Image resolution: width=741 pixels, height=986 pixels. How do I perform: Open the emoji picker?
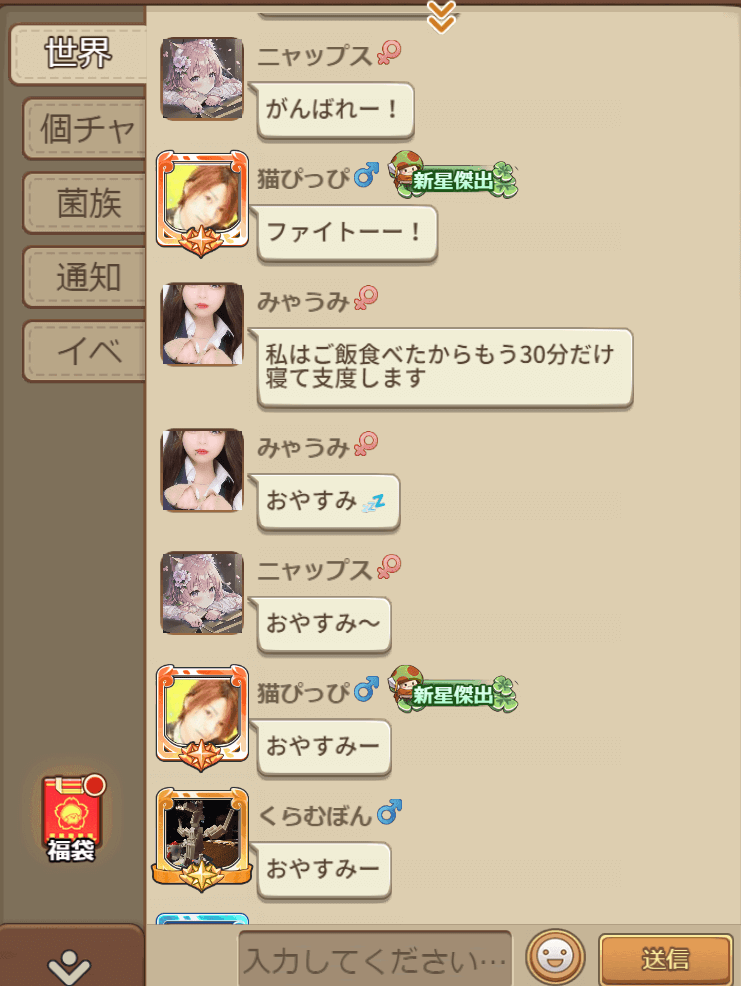point(555,959)
